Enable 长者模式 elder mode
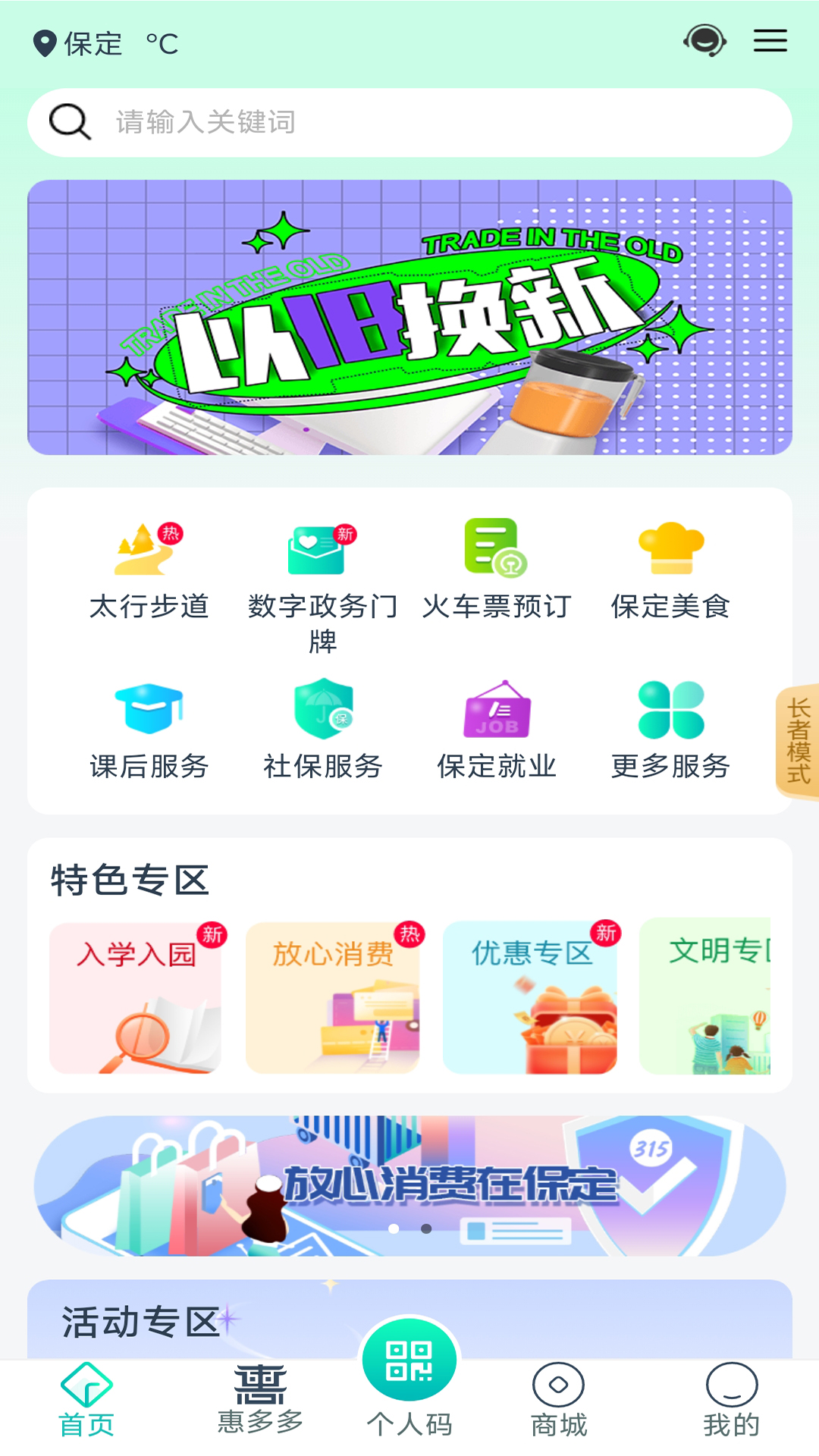Viewport: 819px width, 1456px height. point(799,742)
